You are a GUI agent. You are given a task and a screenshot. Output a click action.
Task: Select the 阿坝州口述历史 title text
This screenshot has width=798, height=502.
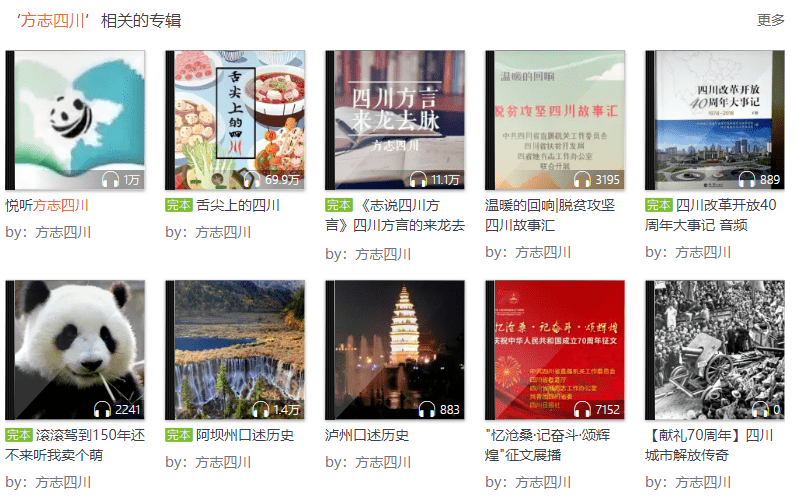click(x=244, y=436)
